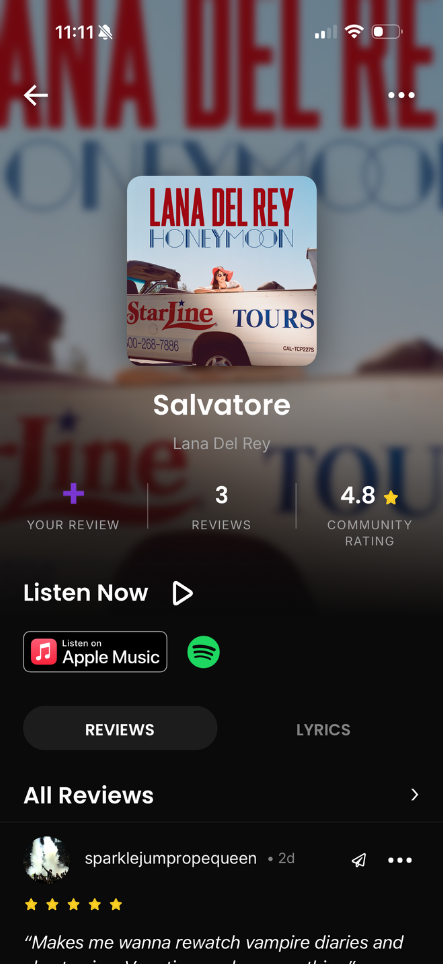Expand All Reviews with the chevron
The width and height of the screenshot is (443, 964).
coord(415,795)
